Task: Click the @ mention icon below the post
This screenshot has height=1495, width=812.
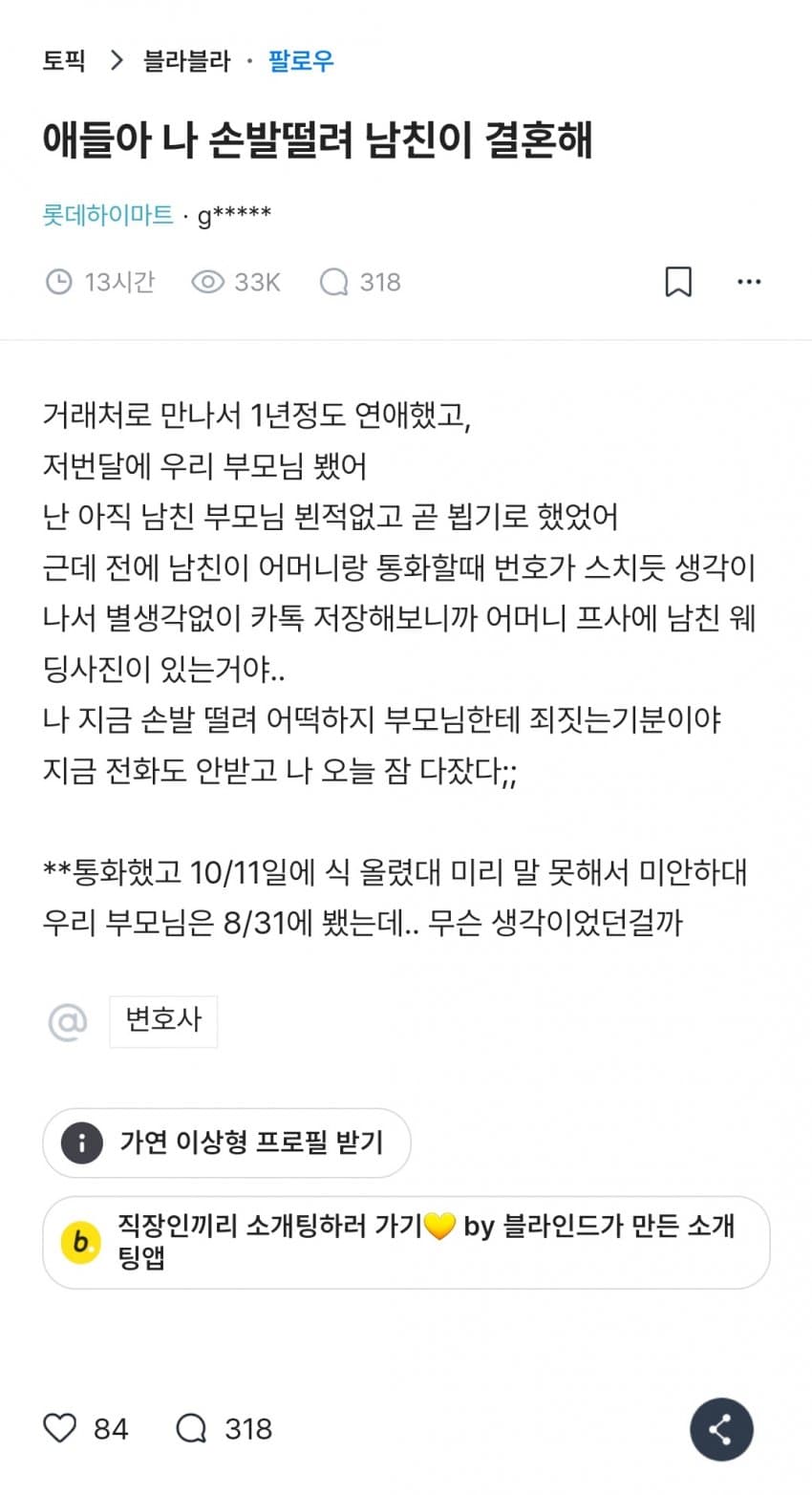Action: tap(65, 1020)
